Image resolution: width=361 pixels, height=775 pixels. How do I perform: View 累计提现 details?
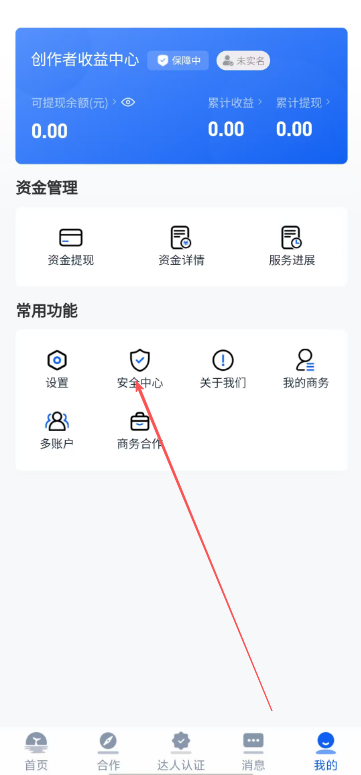(303, 102)
